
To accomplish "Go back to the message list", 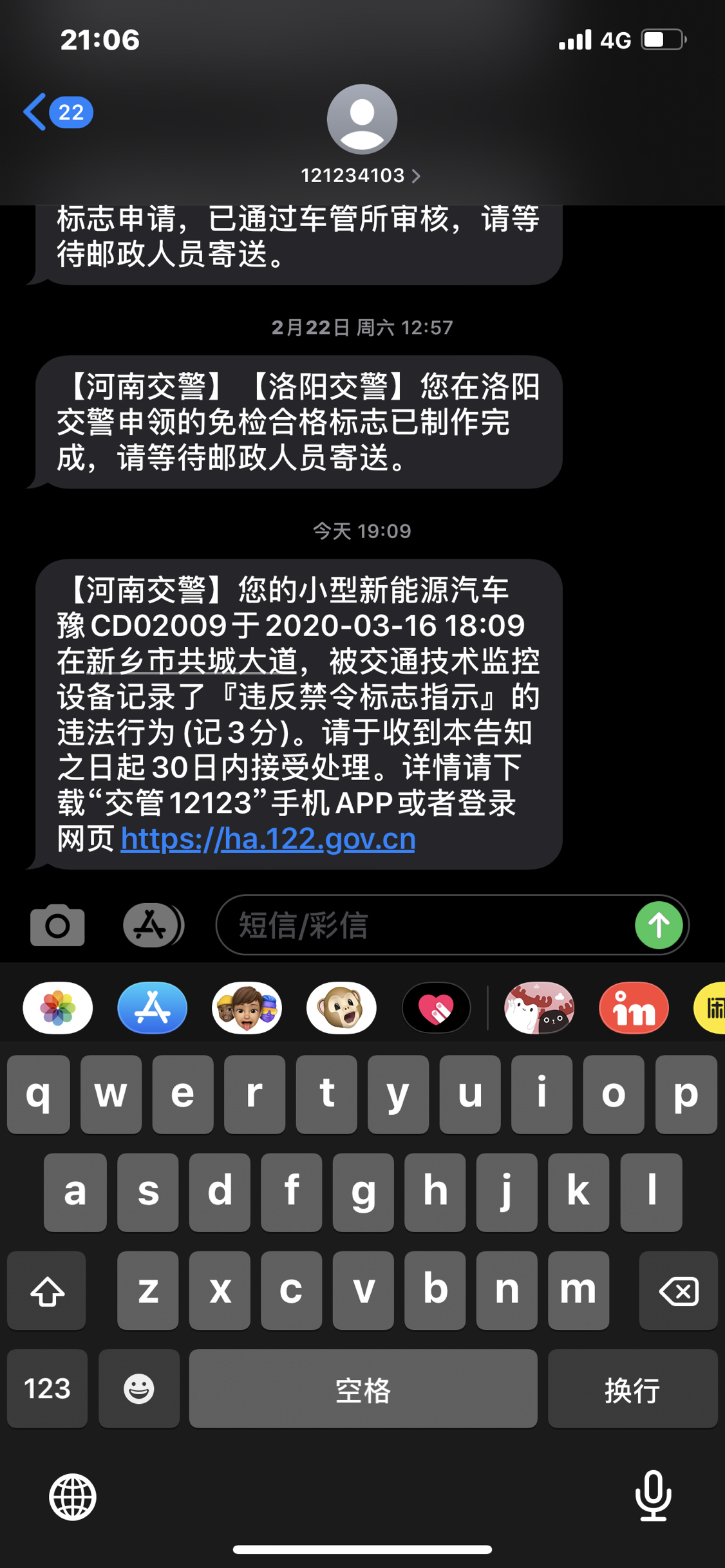I will click(57, 113).
